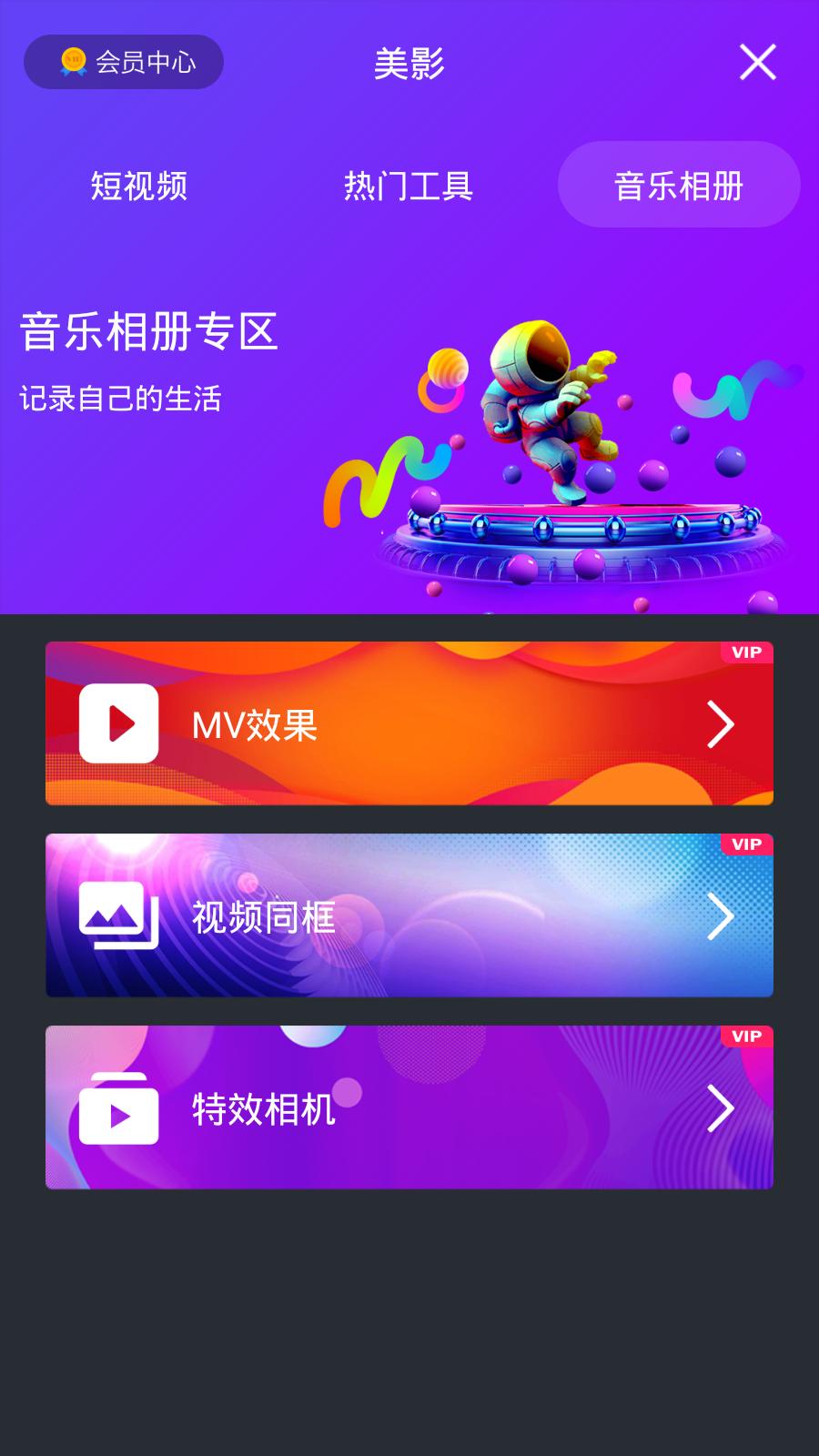This screenshot has height=1456, width=819.
Task: Close the 美影 screen
Action: coord(757,62)
